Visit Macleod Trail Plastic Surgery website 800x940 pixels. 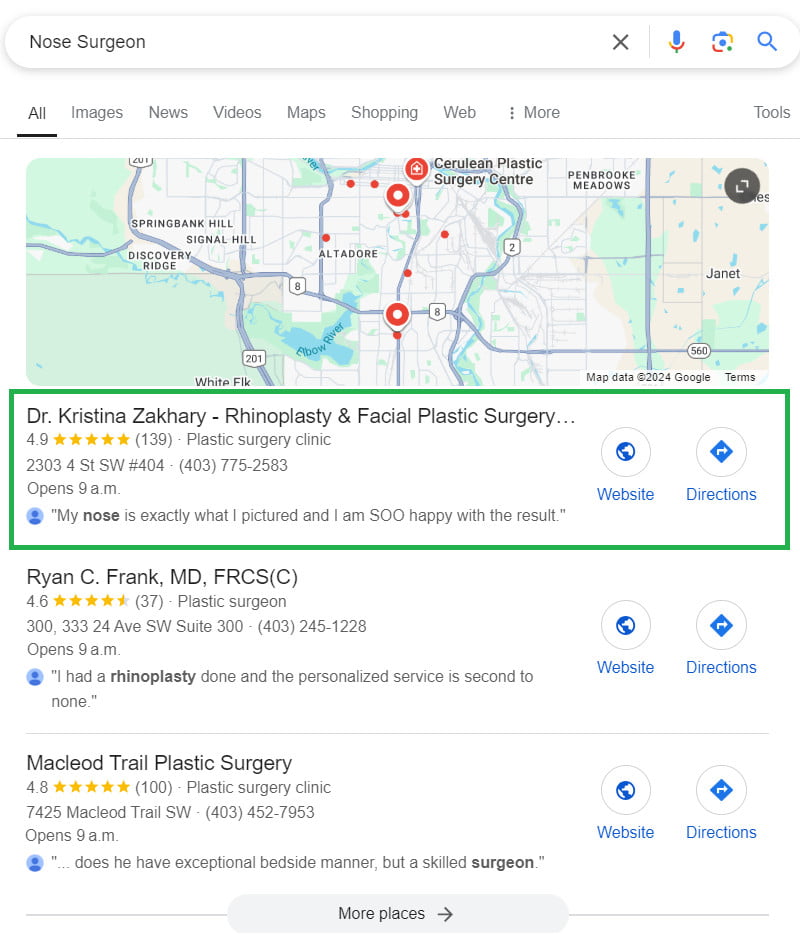[x=625, y=803]
